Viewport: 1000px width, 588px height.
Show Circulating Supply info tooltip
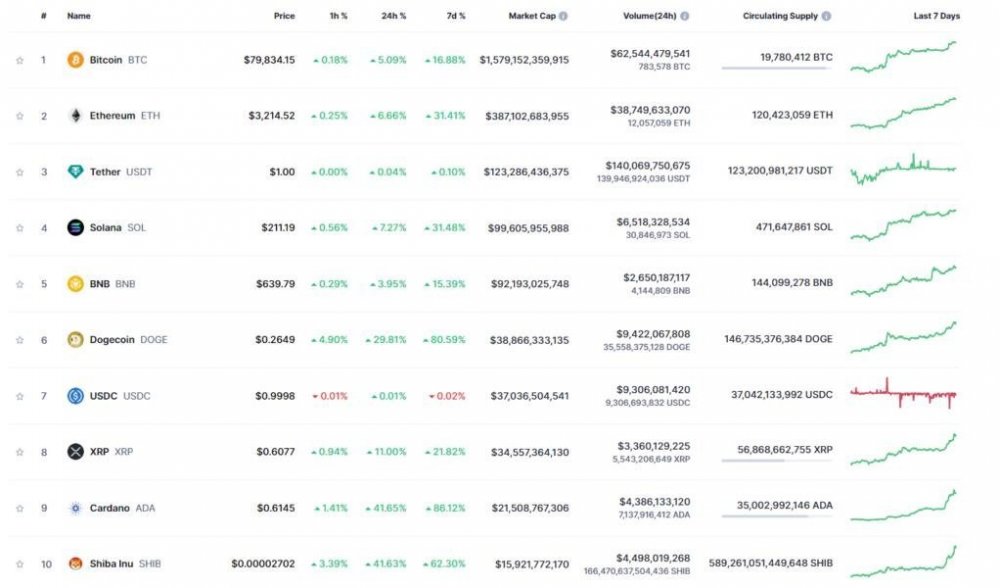(826, 16)
